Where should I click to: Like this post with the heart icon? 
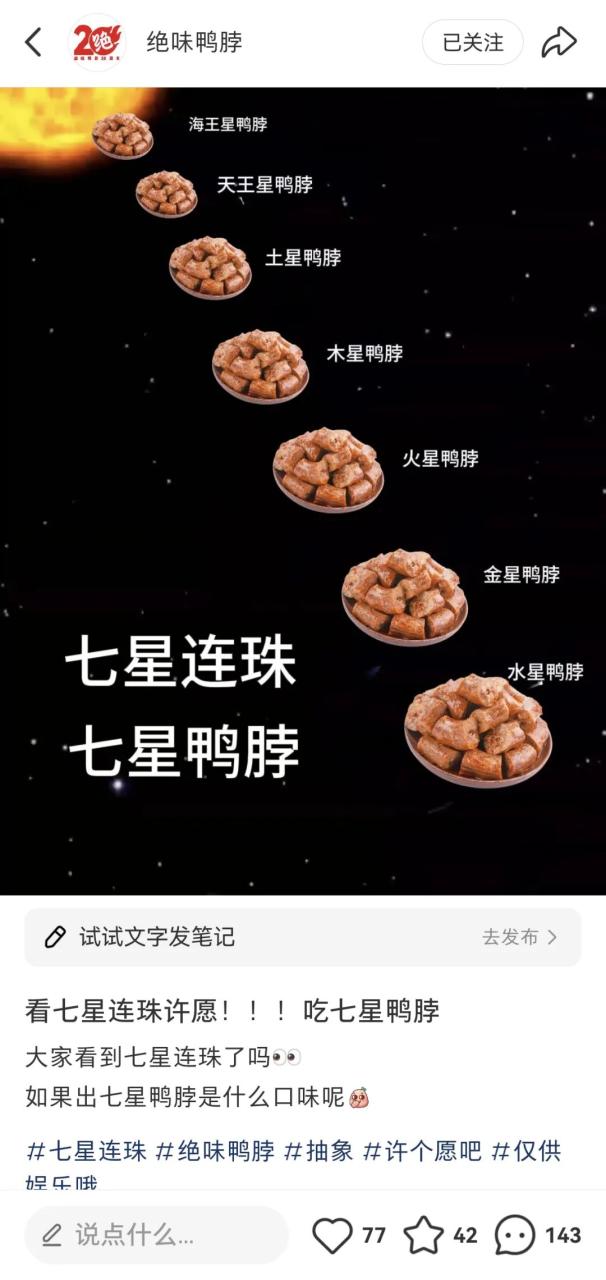[332, 1235]
